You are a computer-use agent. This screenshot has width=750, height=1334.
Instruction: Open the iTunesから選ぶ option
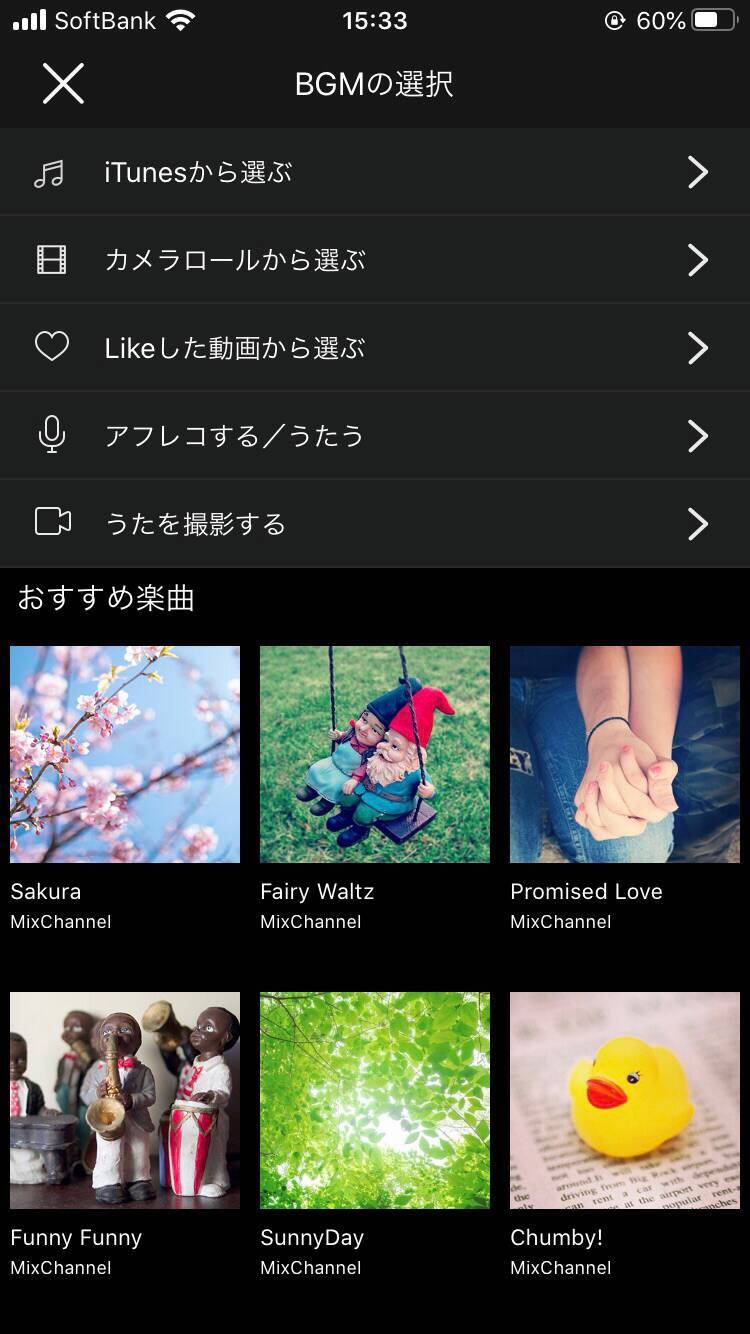pyautogui.click(x=374, y=172)
